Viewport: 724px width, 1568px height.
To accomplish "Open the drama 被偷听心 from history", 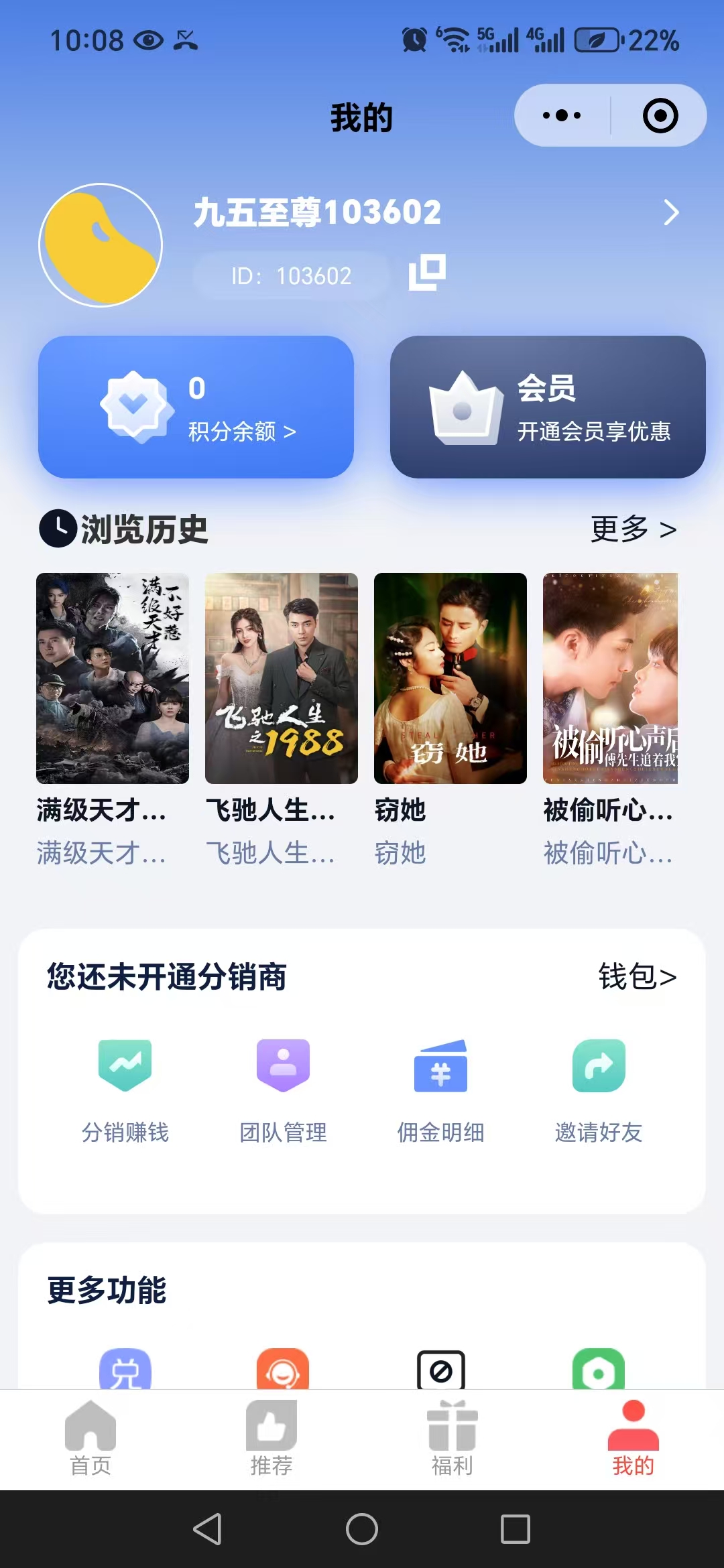I will coord(610,678).
